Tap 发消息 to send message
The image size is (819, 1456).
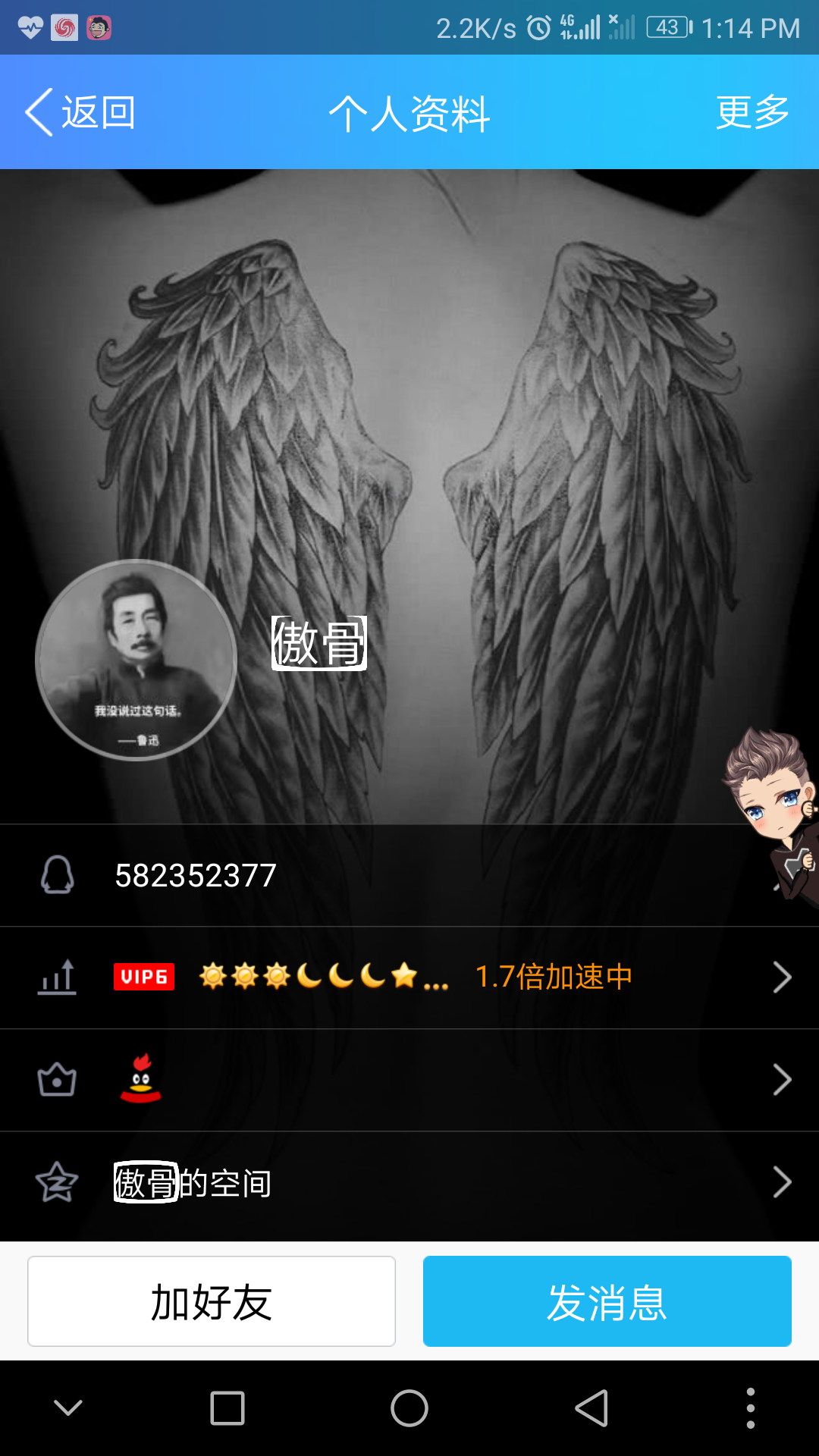click(607, 1301)
